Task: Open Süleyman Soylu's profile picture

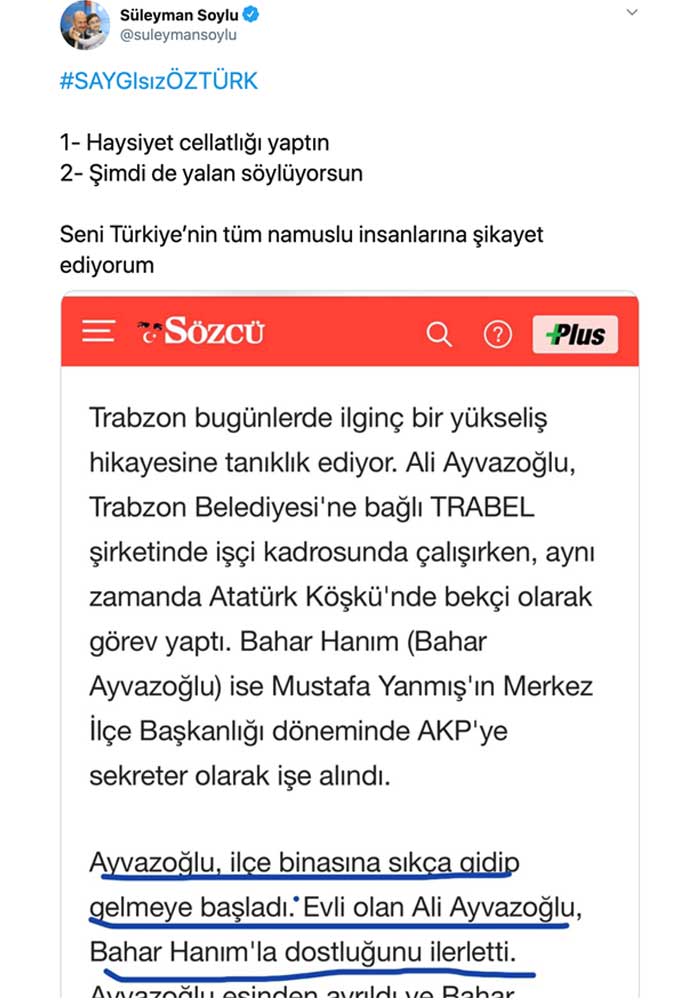Action: point(85,26)
